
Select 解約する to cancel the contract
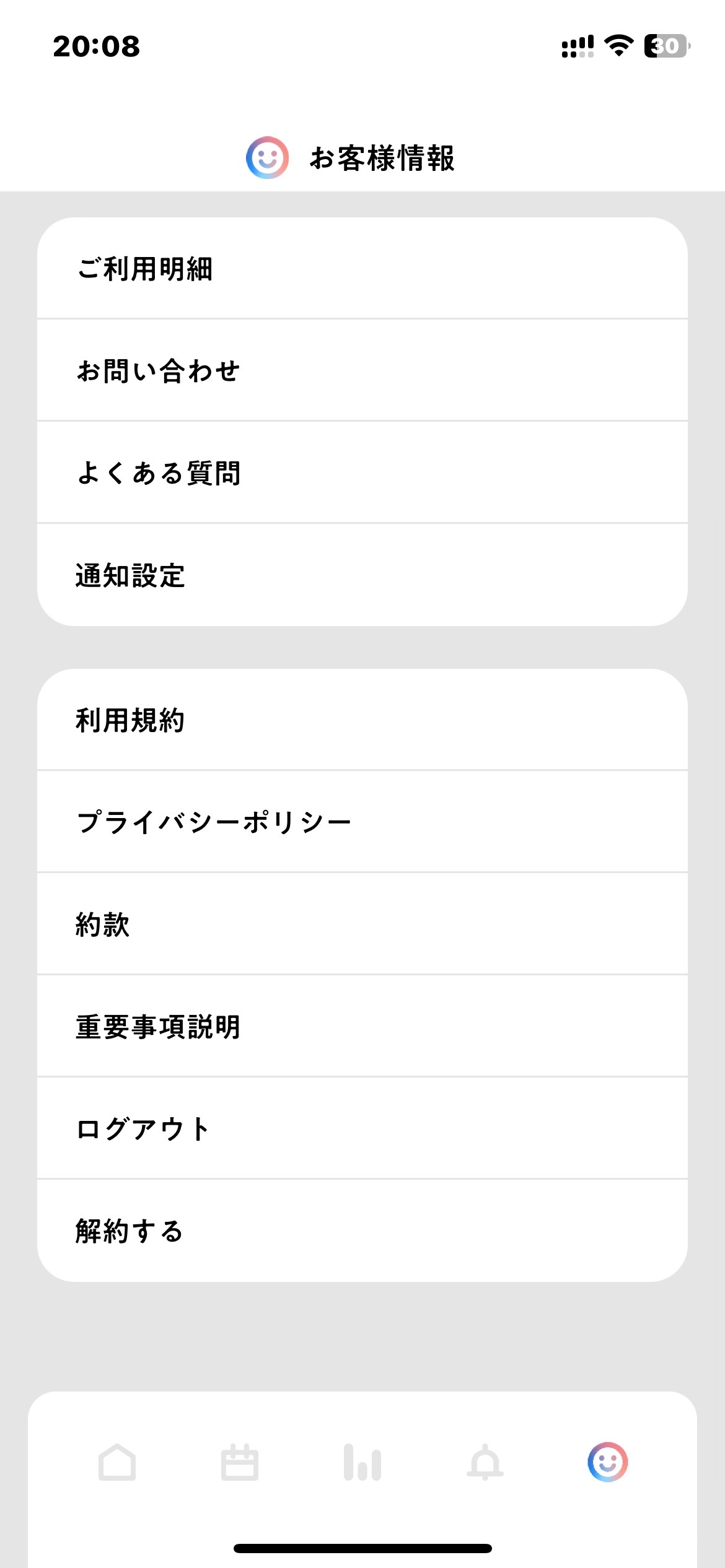(362, 1231)
